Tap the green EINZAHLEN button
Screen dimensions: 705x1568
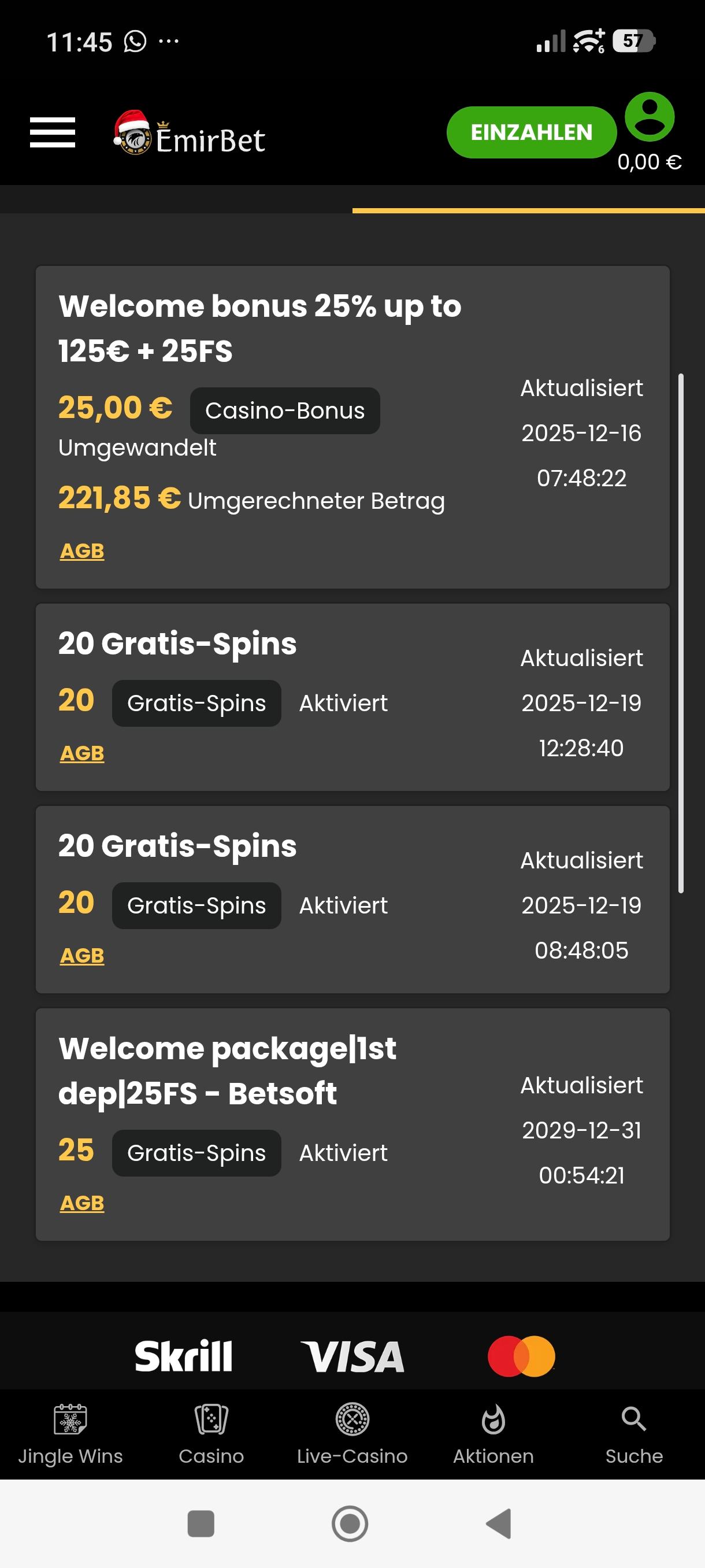[x=531, y=133]
